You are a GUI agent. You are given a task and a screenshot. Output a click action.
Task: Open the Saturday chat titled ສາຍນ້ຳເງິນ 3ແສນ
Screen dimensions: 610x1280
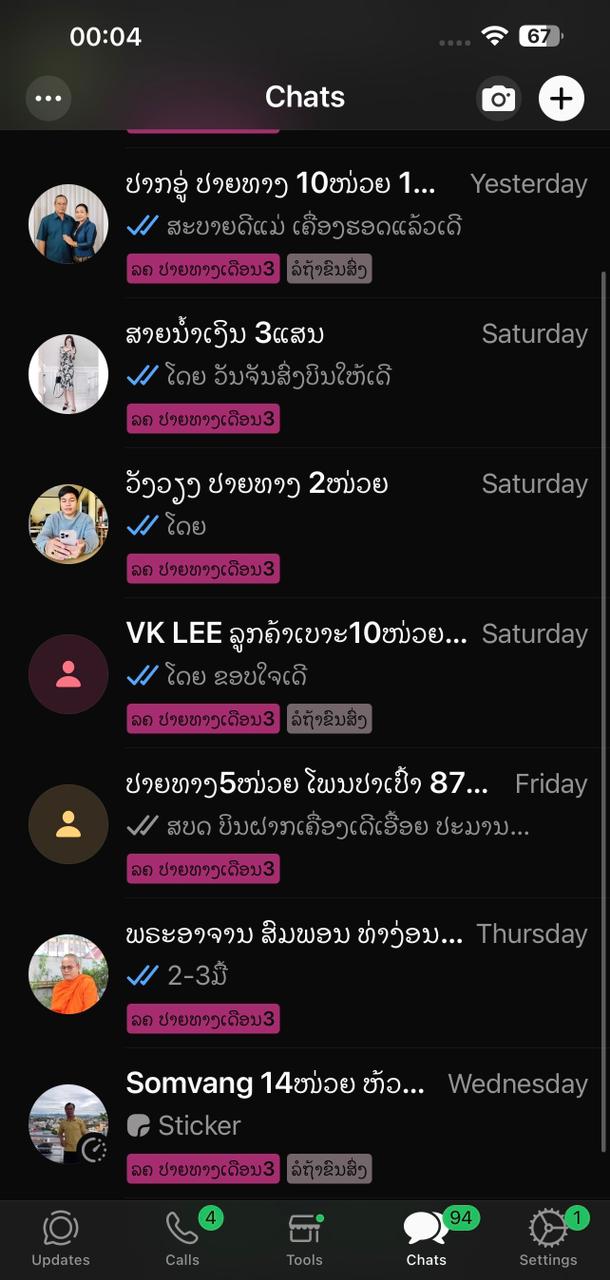(305, 373)
